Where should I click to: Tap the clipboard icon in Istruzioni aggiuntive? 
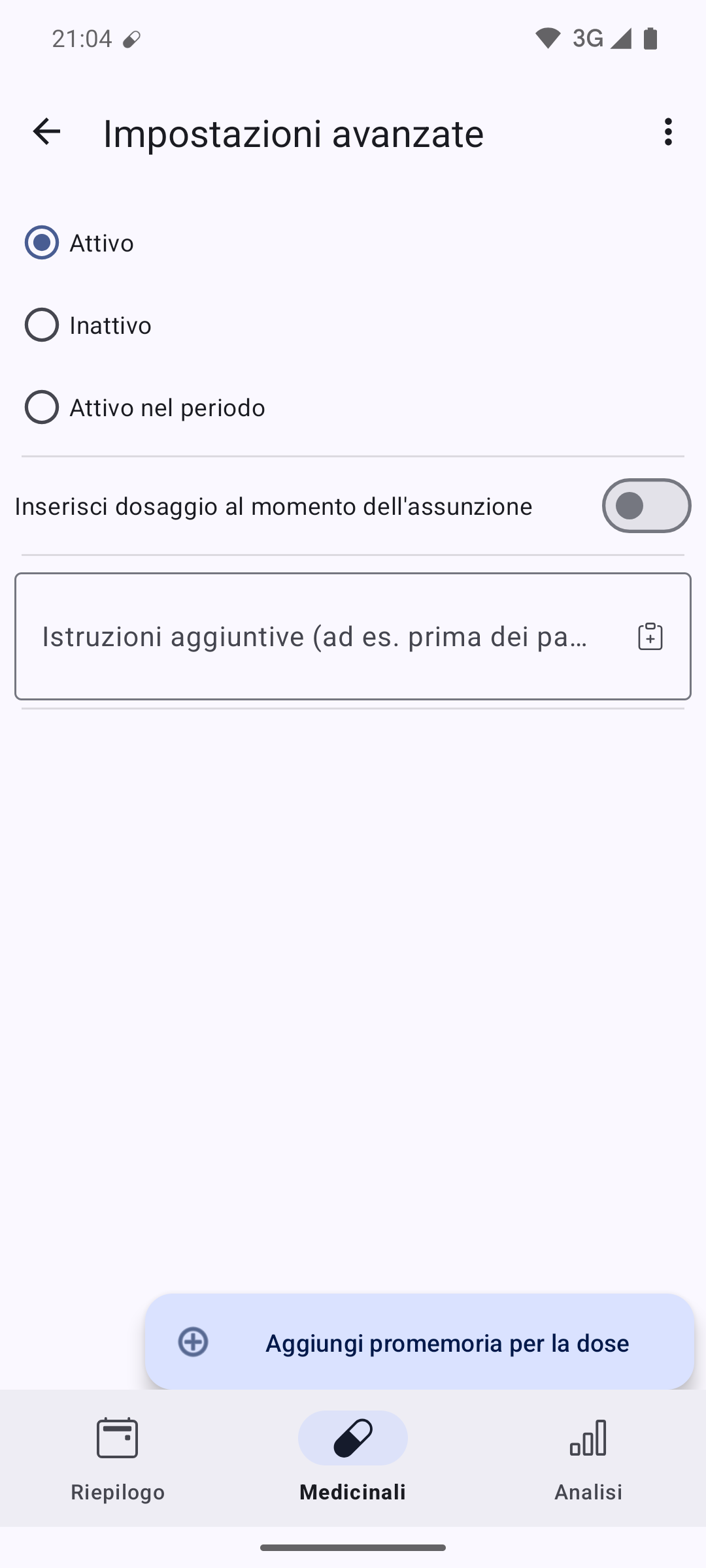point(650,636)
